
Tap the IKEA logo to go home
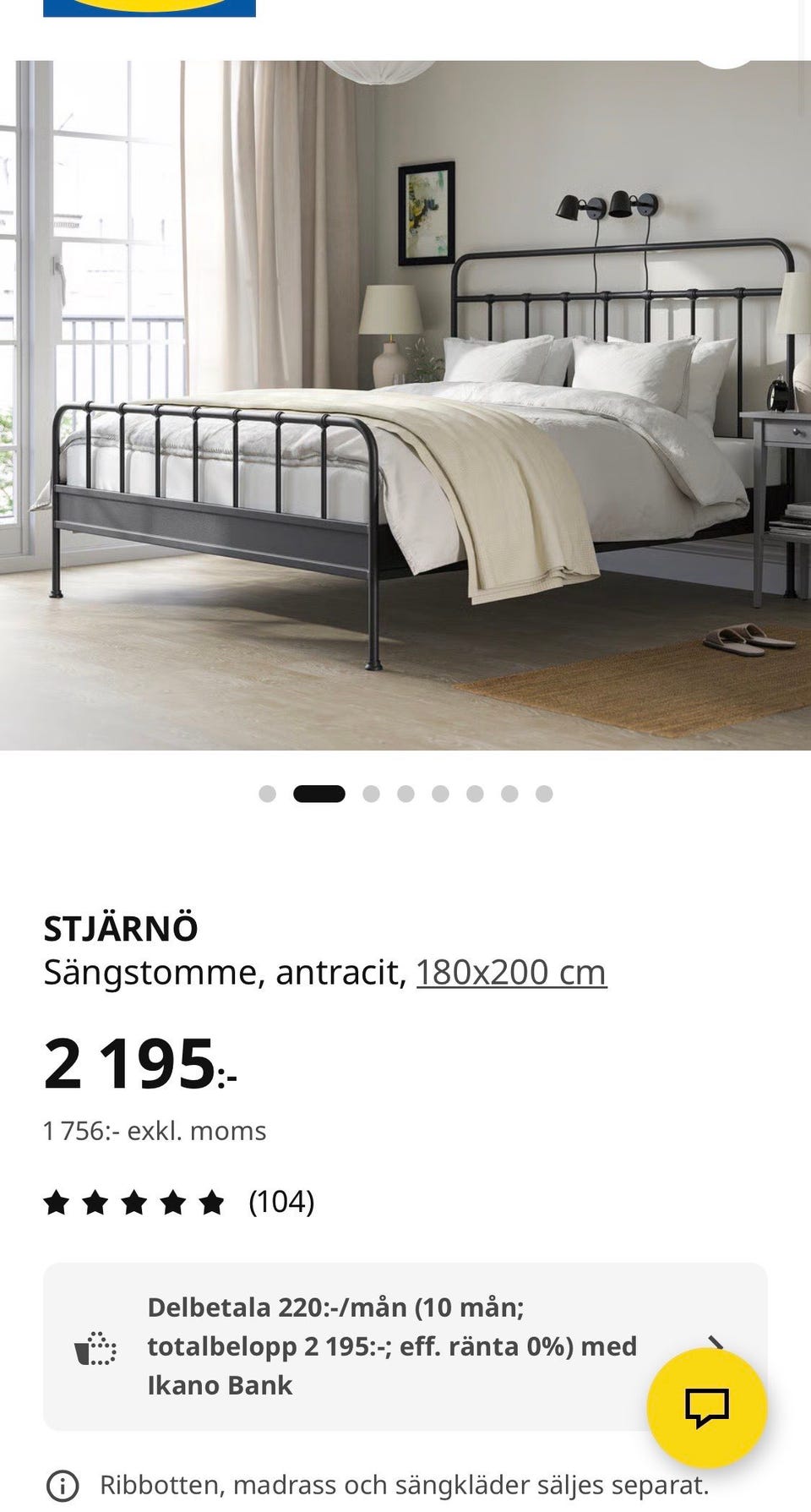coord(149,8)
